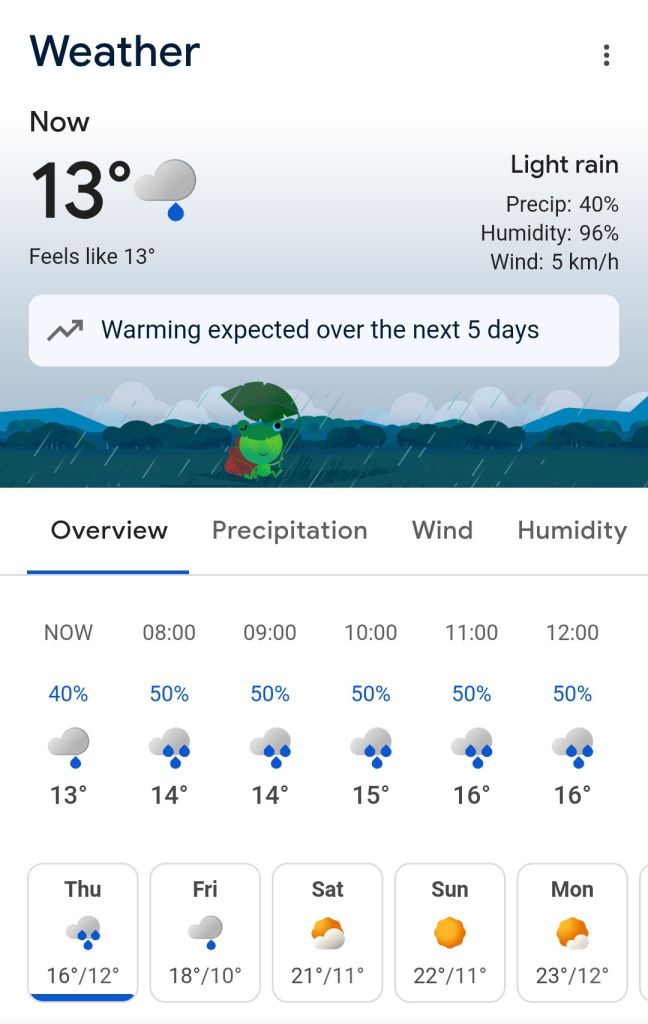The image size is (648, 1024).
Task: View Saturday's forecast card
Action: tap(328, 932)
